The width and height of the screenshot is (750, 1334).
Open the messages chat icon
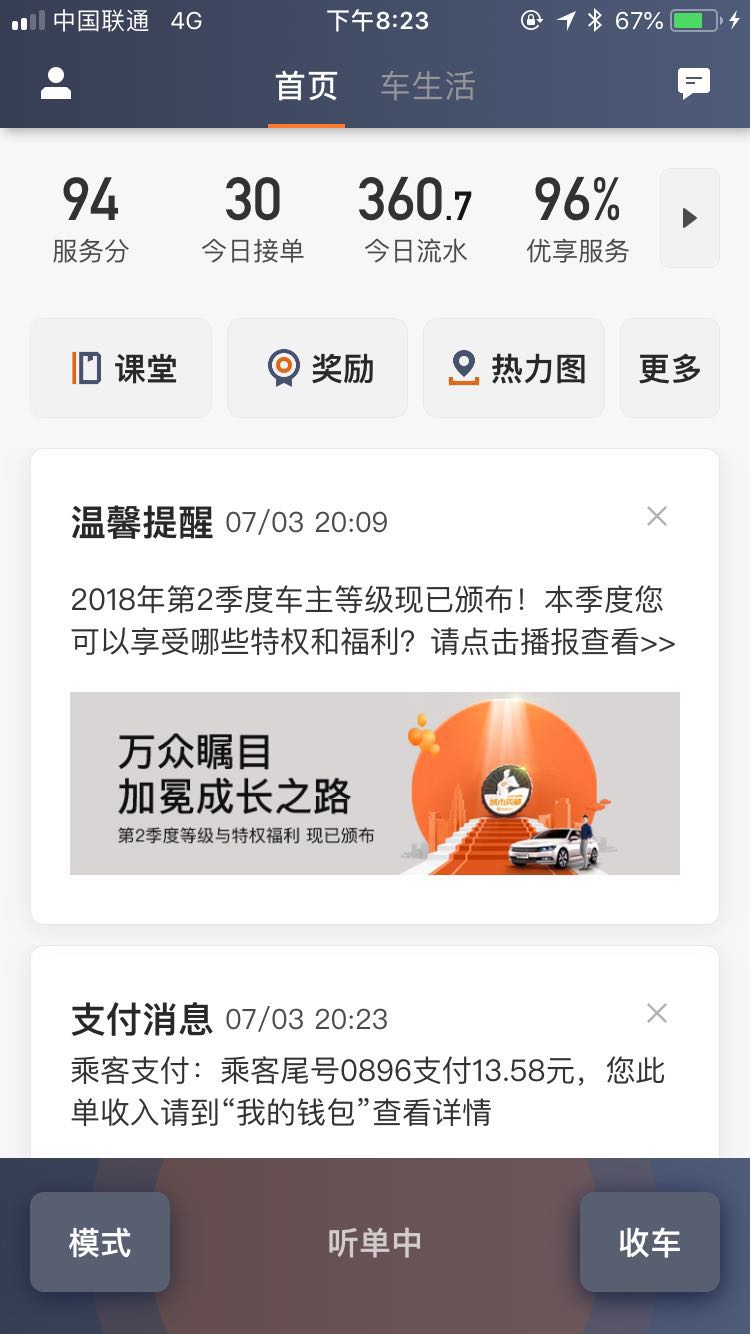pyautogui.click(x=694, y=85)
